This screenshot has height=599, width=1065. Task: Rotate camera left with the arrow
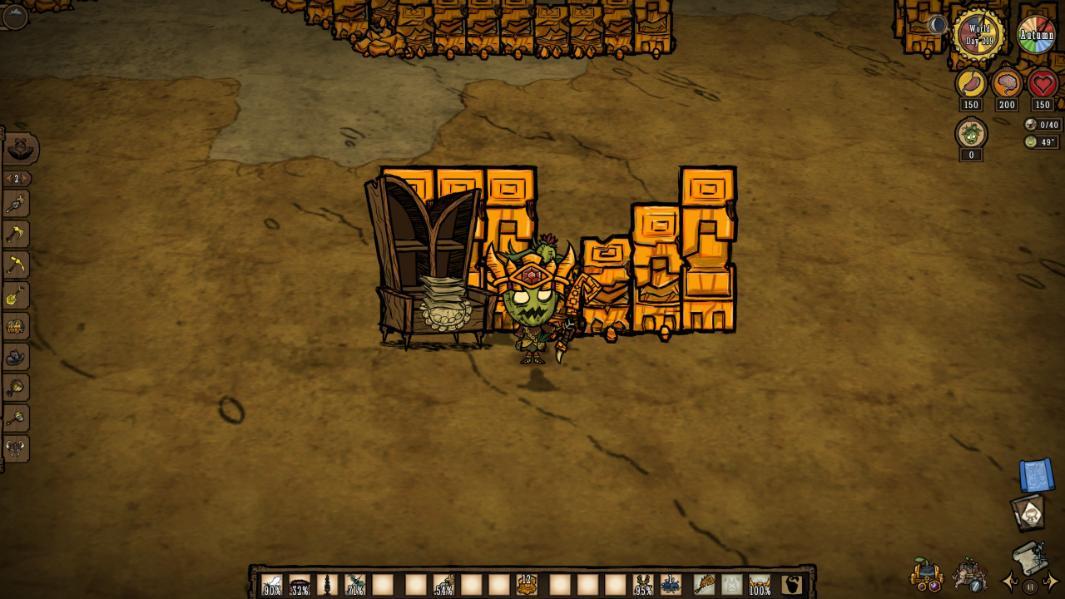pos(1011,581)
